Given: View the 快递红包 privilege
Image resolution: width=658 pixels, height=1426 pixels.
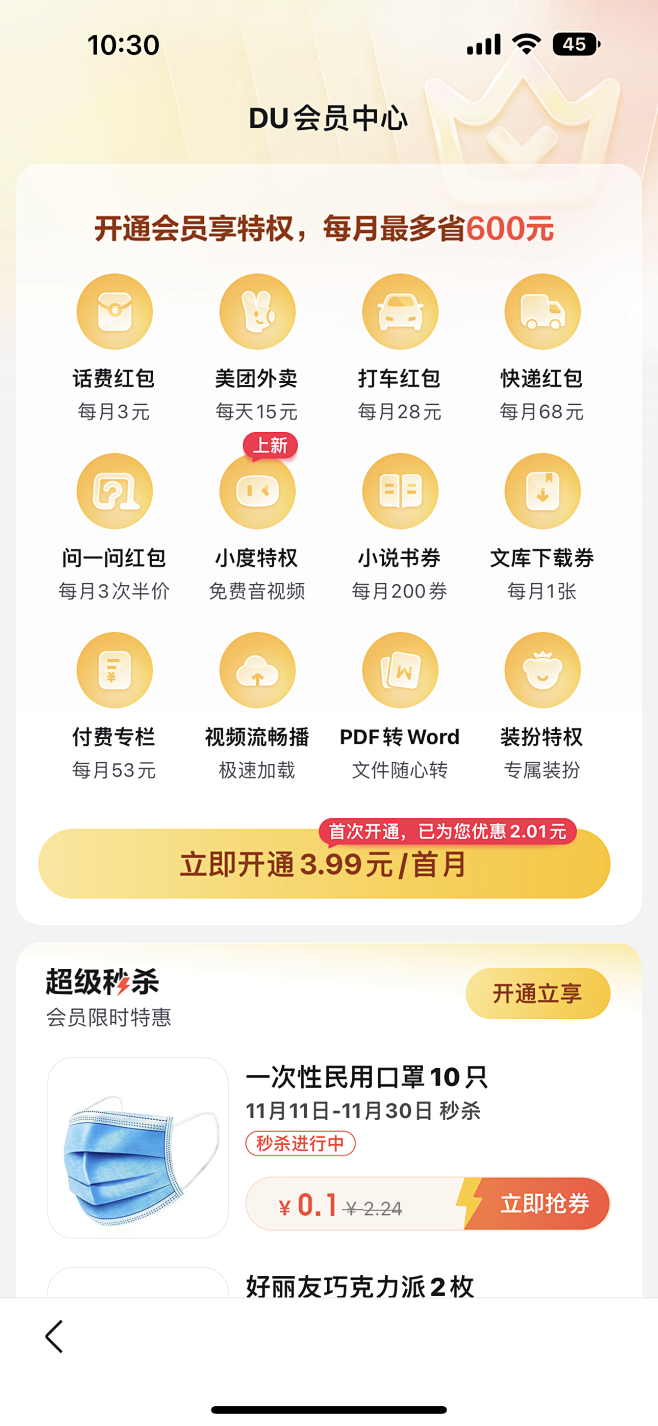Looking at the screenshot, I should pos(542,313).
